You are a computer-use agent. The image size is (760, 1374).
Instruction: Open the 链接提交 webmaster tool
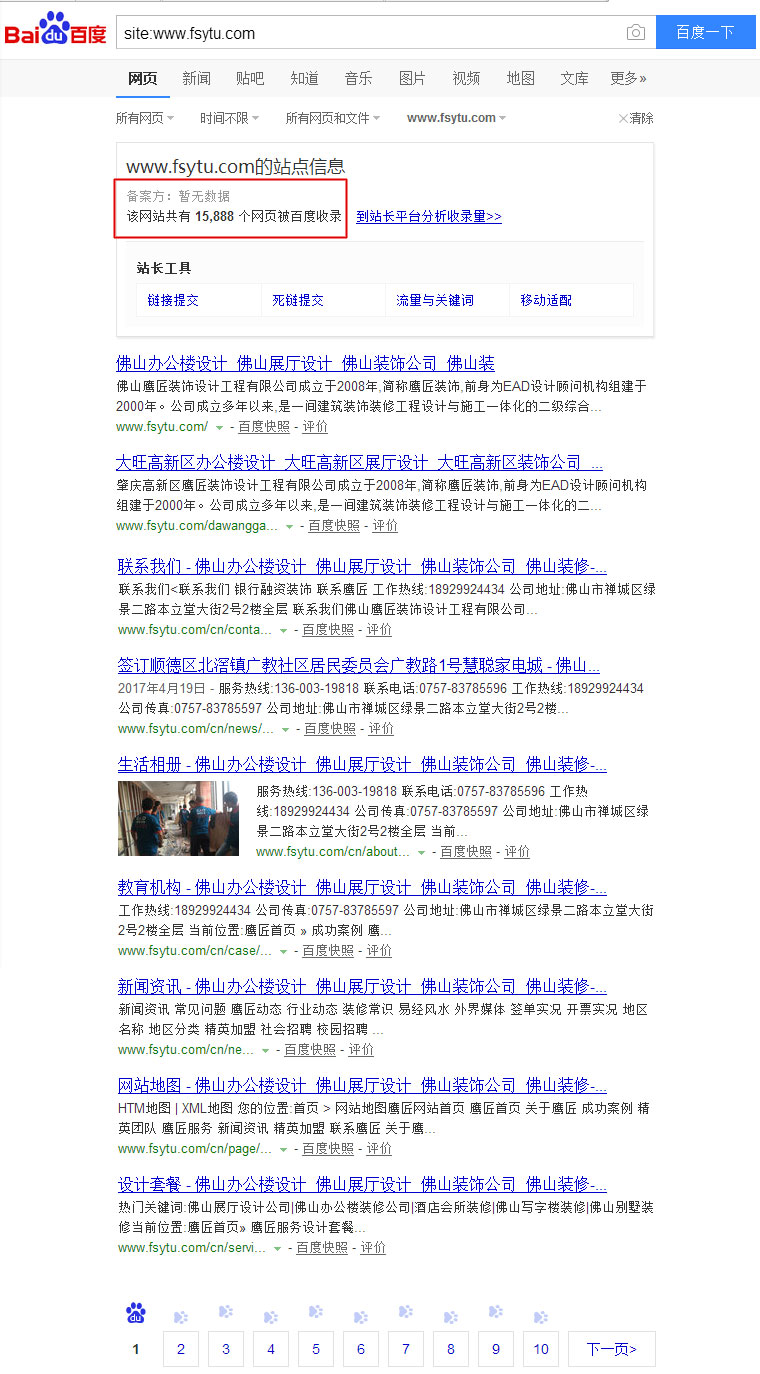click(x=173, y=300)
